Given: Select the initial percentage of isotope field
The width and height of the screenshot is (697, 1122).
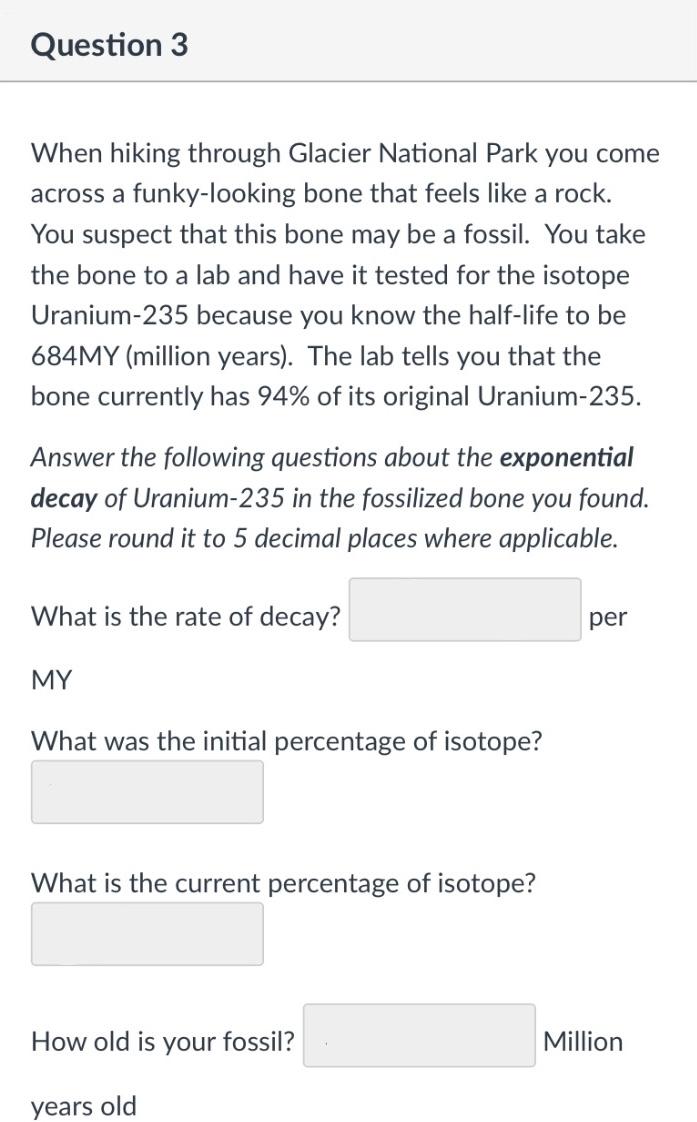Looking at the screenshot, I should (147, 792).
